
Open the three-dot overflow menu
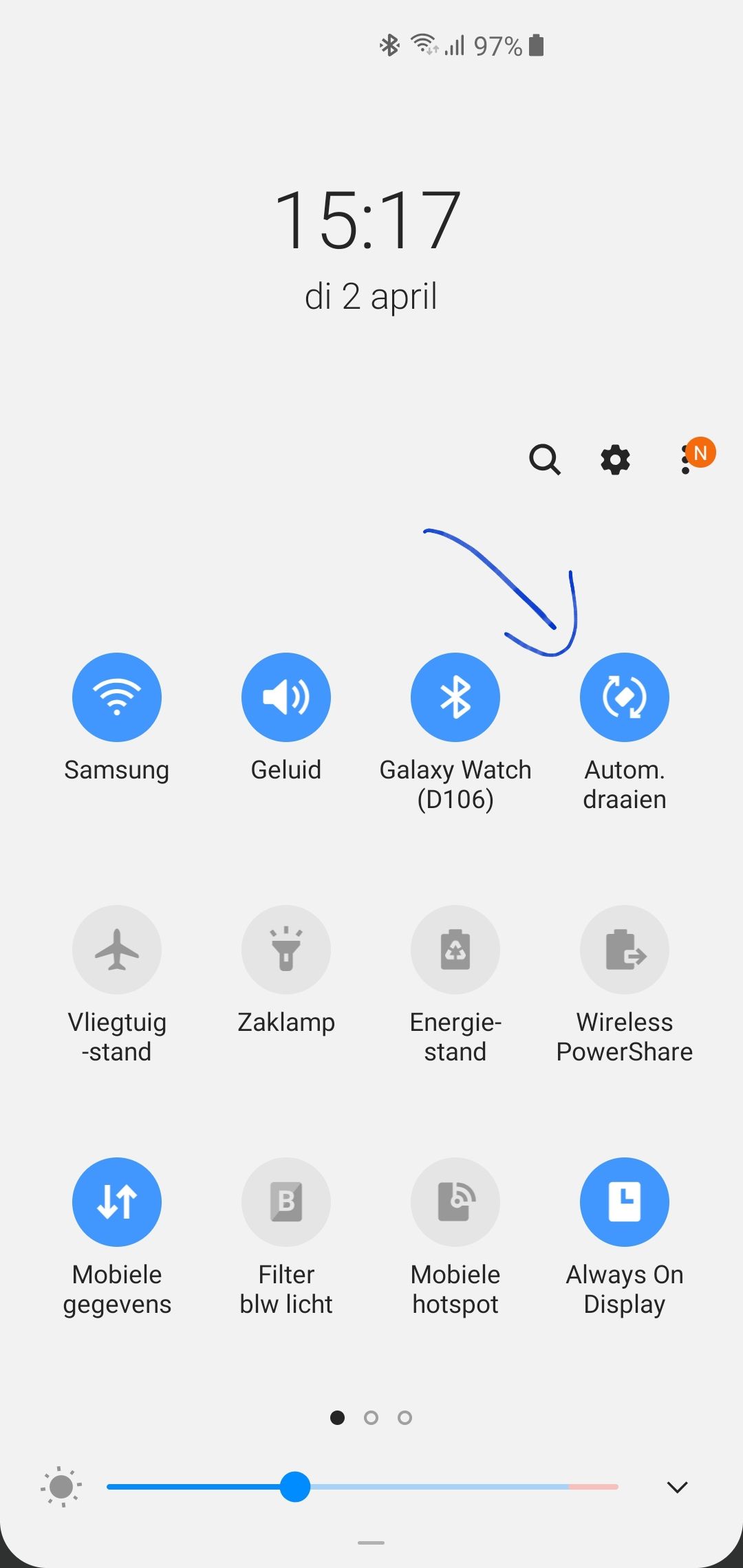(x=686, y=459)
